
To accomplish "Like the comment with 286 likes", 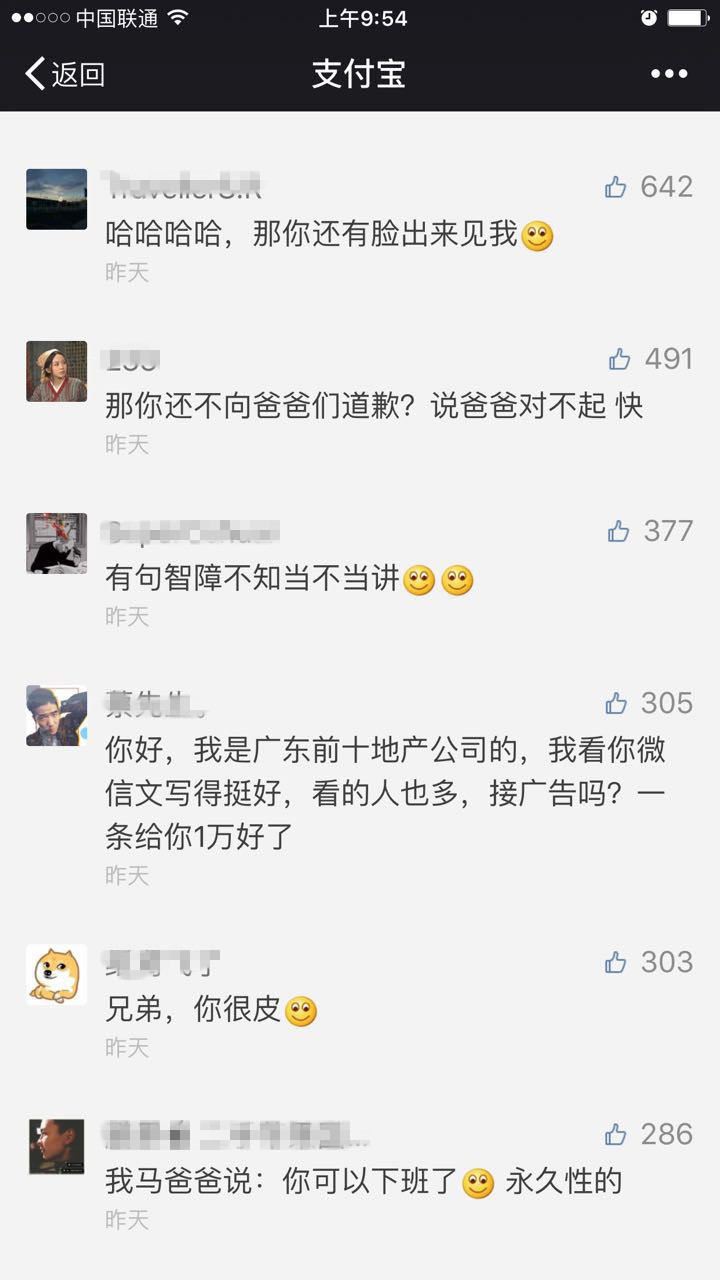I will 616,1135.
